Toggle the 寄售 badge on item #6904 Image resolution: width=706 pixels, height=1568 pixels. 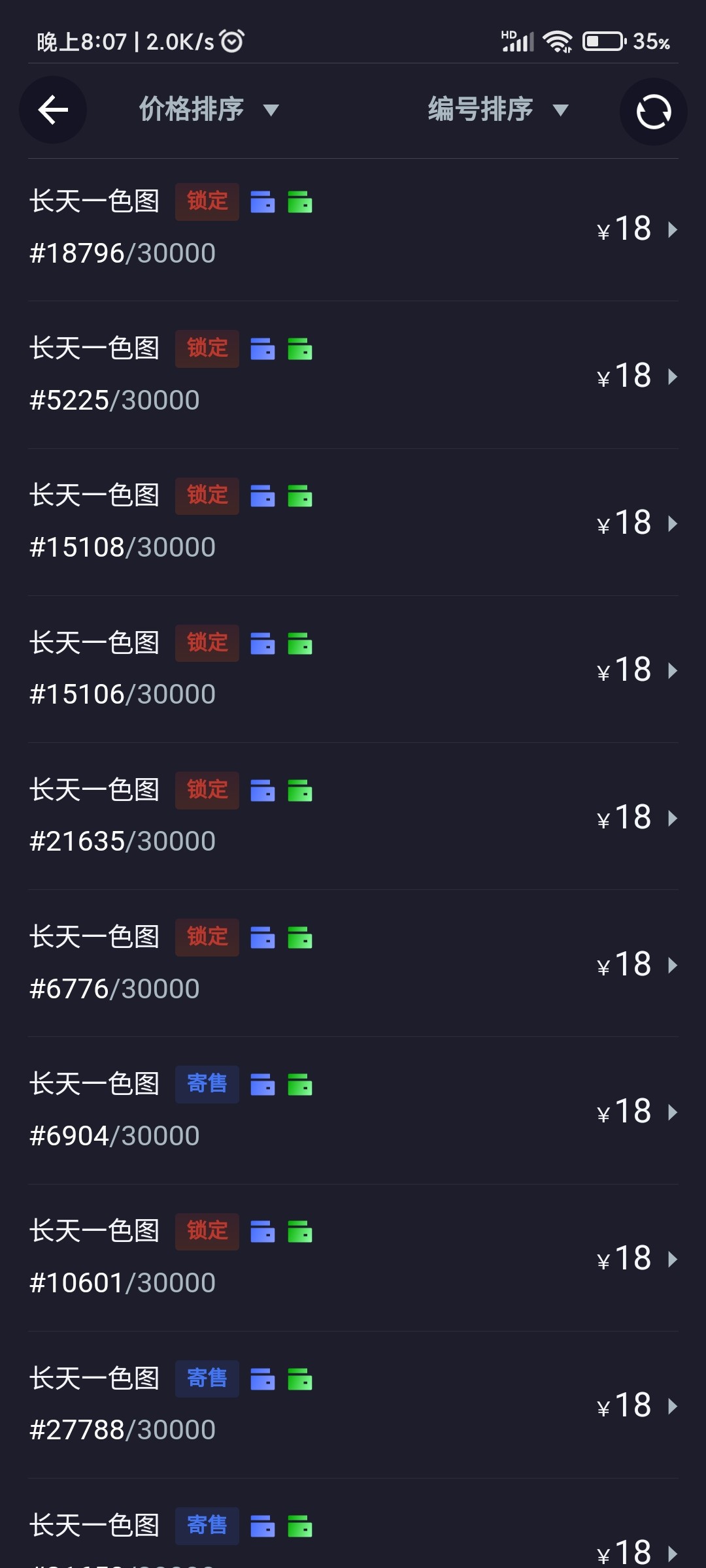pos(207,1084)
